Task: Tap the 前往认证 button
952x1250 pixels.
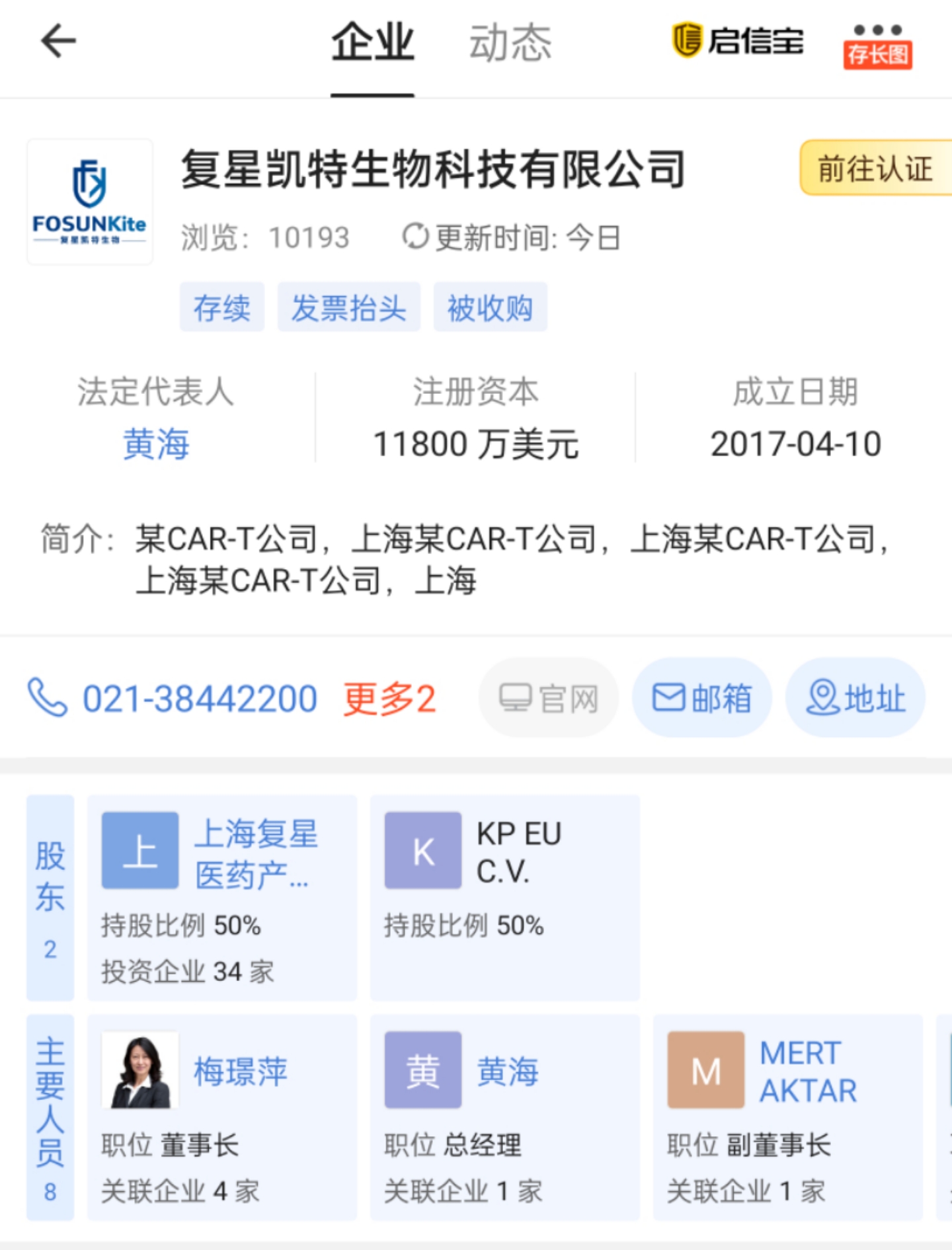Action: 875,168
